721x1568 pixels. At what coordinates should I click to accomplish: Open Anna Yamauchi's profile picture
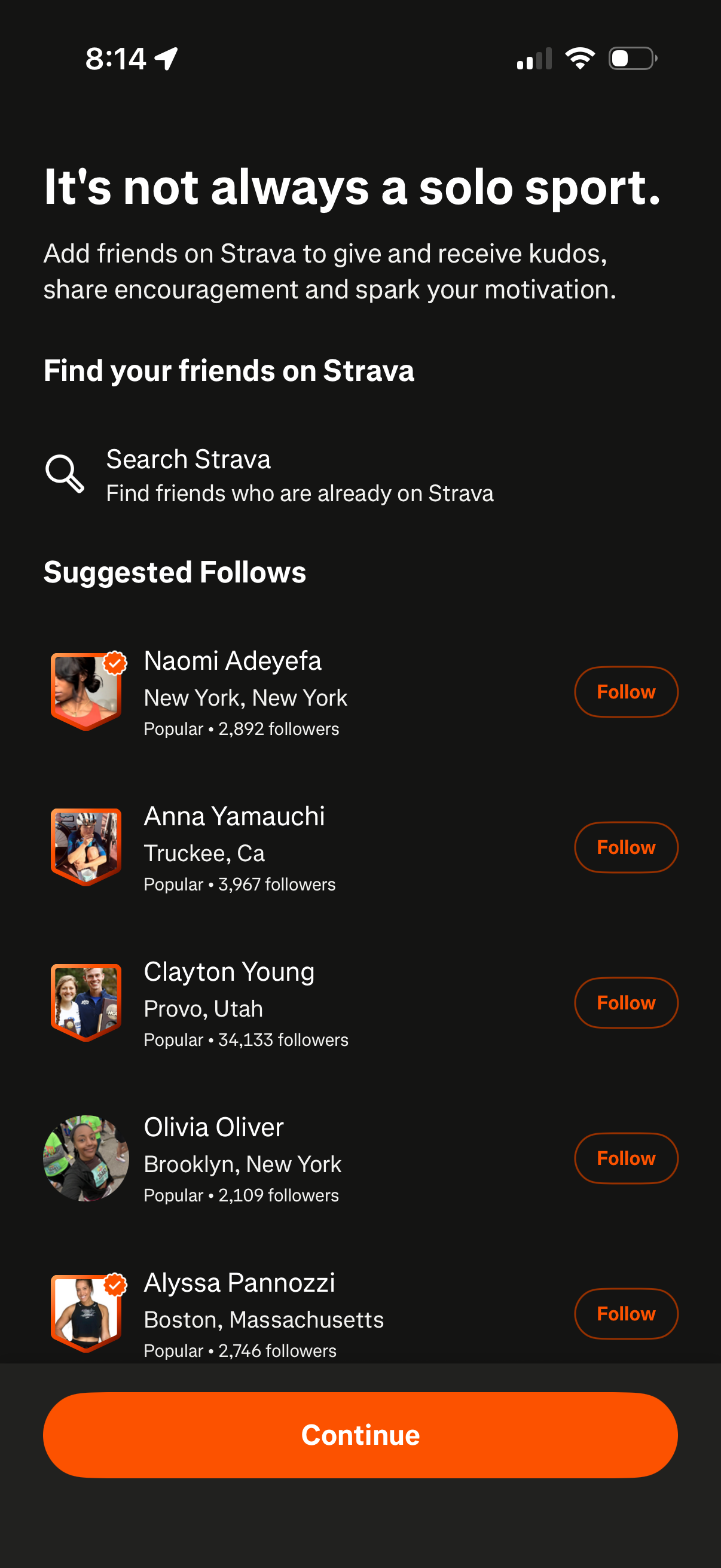tap(87, 847)
